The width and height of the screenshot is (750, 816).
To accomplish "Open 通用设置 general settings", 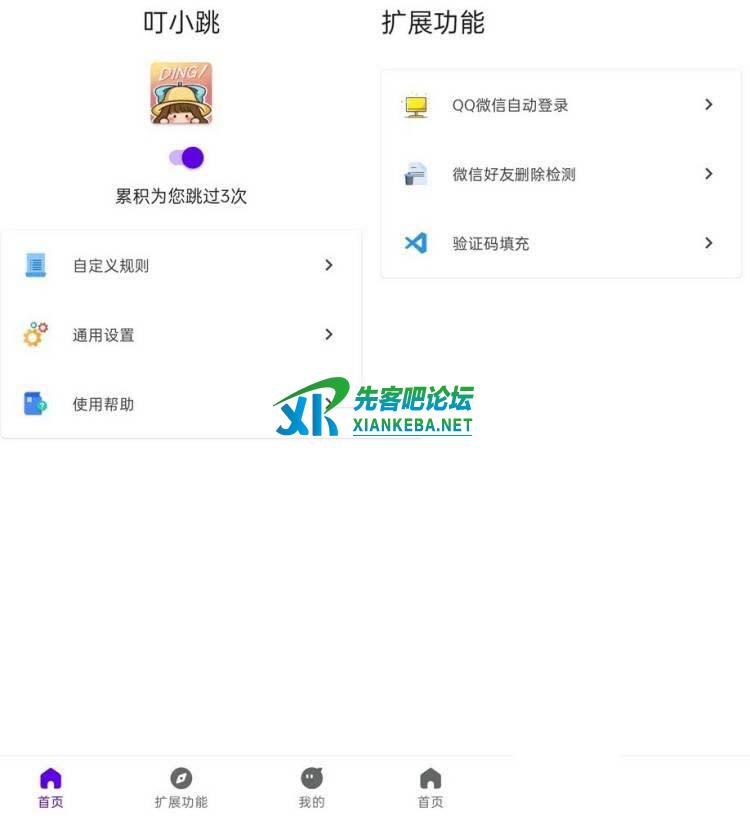I will coord(180,335).
